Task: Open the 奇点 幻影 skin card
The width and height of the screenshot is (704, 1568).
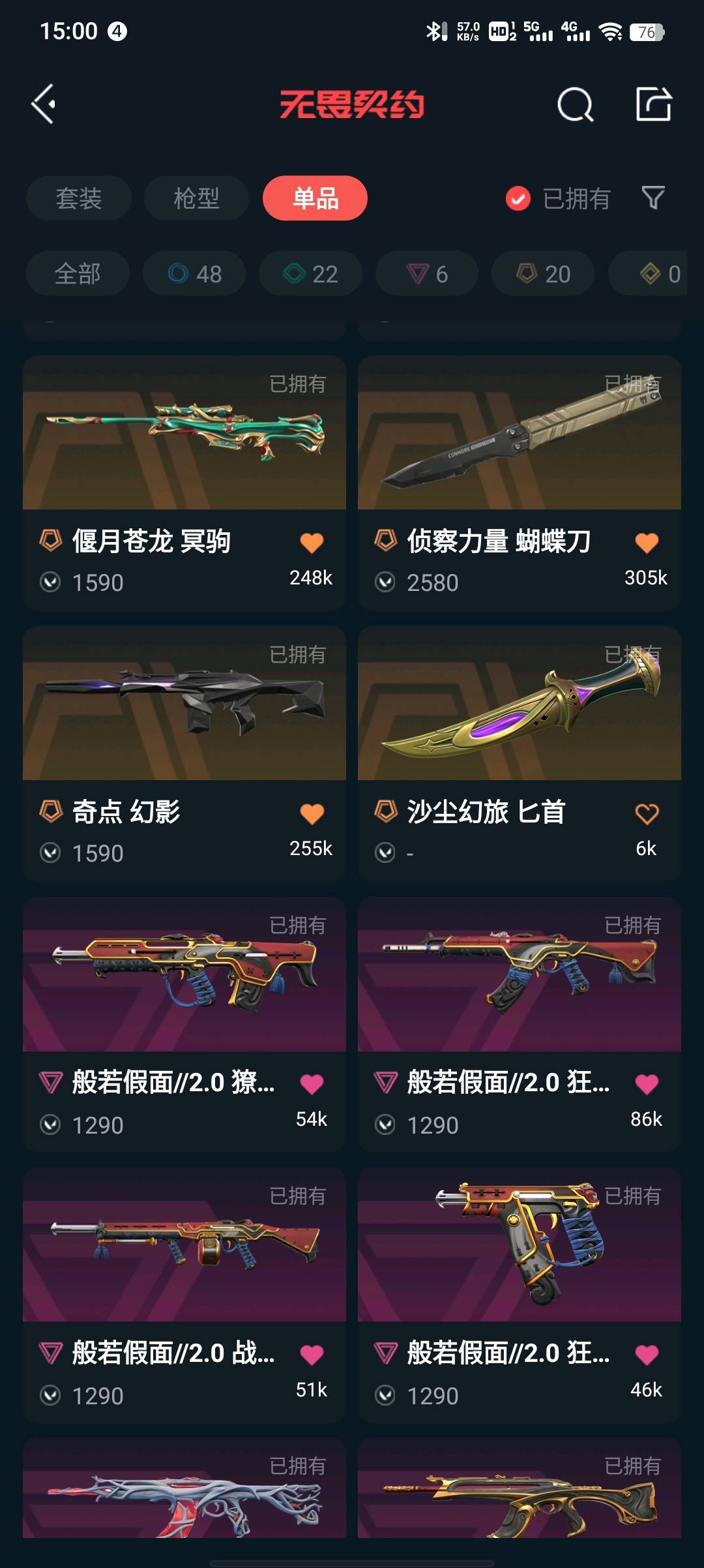Action: pyautogui.click(x=184, y=724)
